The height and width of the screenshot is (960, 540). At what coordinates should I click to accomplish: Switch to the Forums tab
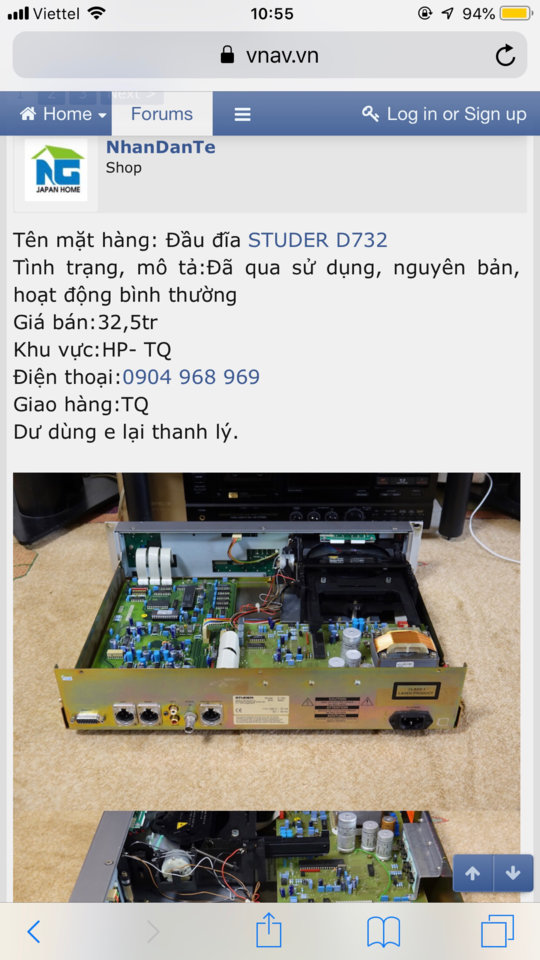pyautogui.click(x=162, y=114)
